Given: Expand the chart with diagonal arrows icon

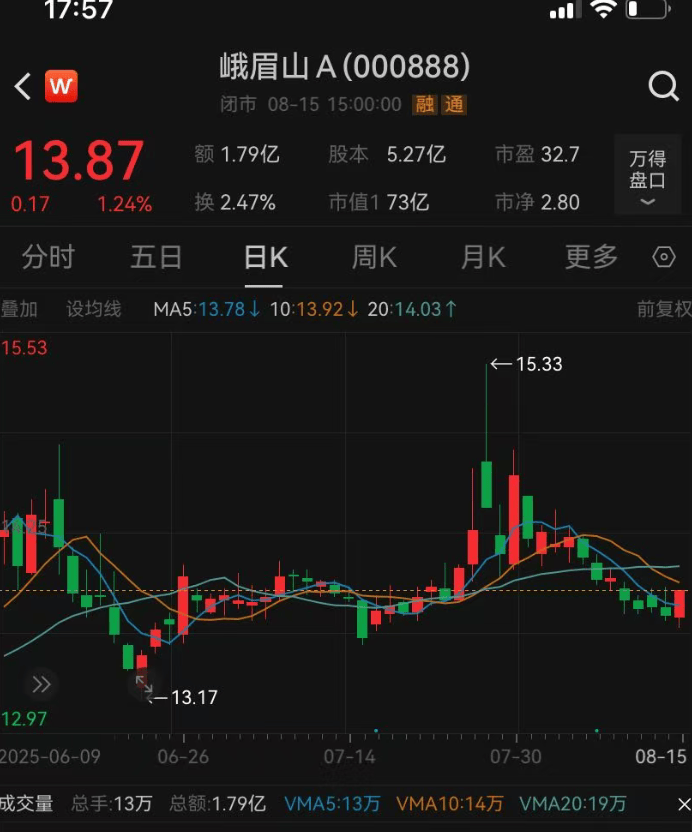Looking at the screenshot, I should tap(143, 685).
